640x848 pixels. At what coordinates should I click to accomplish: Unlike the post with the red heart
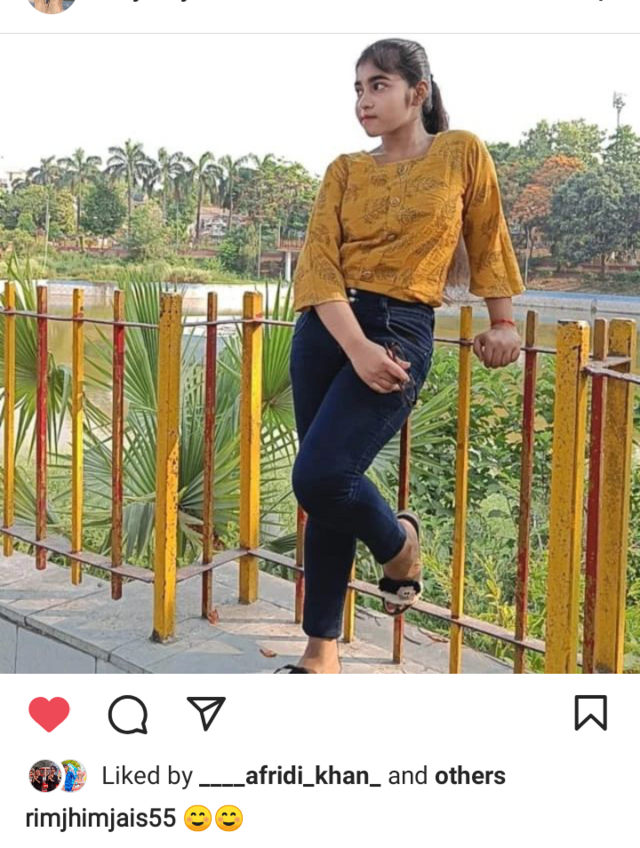(49, 714)
